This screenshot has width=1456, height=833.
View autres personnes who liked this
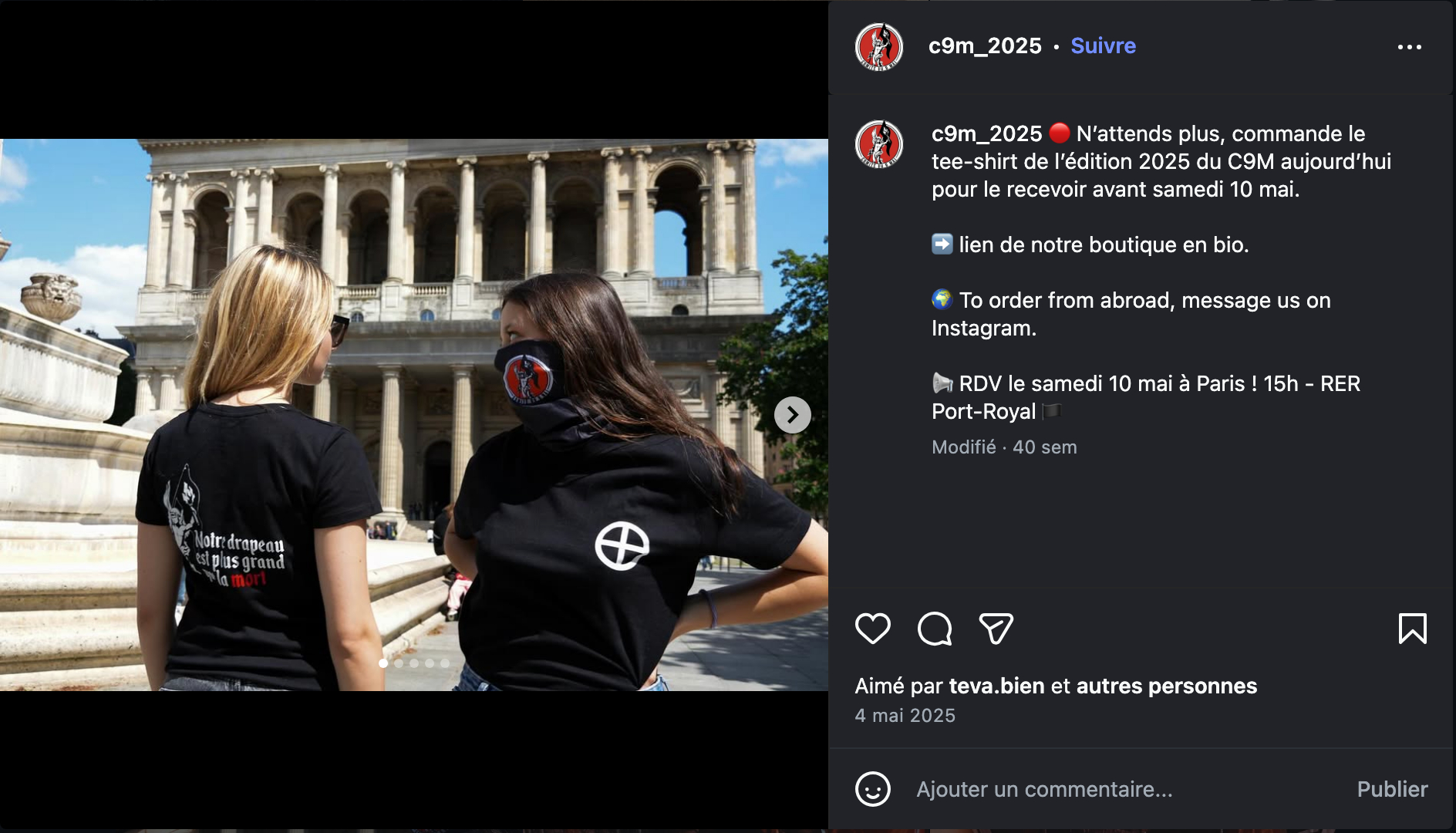click(1166, 686)
